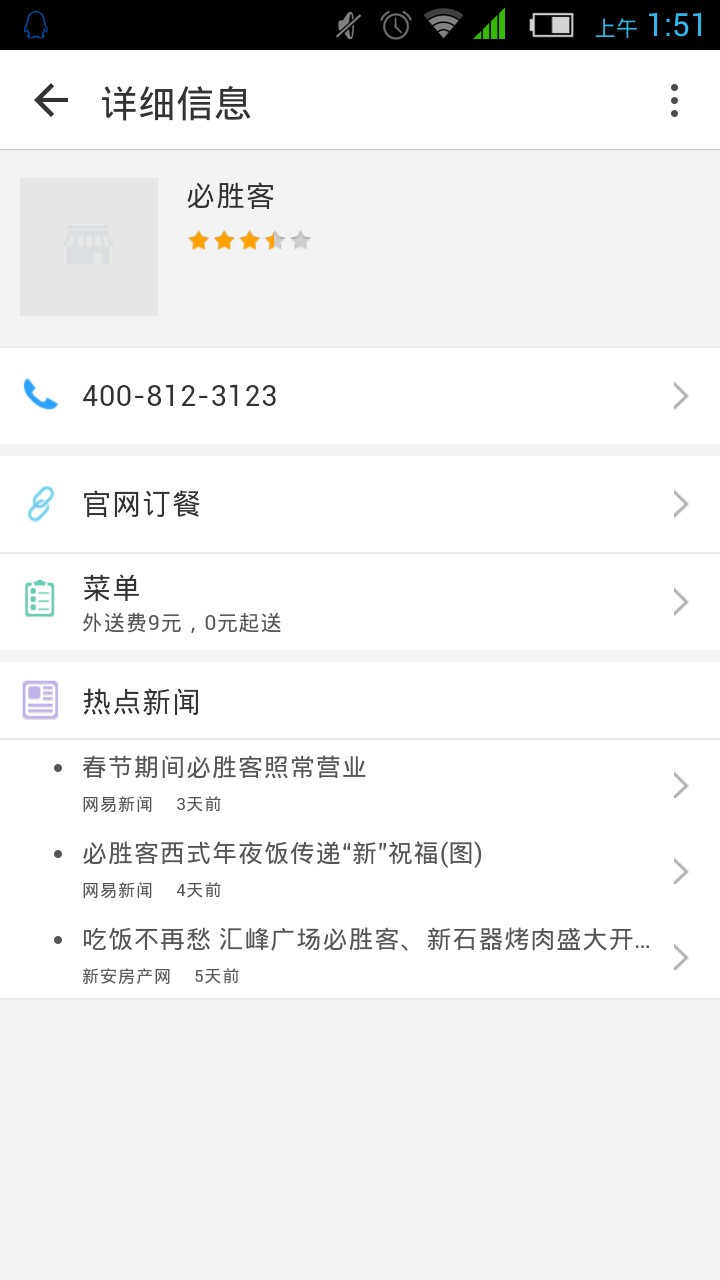Open the overflow menu
The image size is (720, 1280).
(674, 100)
